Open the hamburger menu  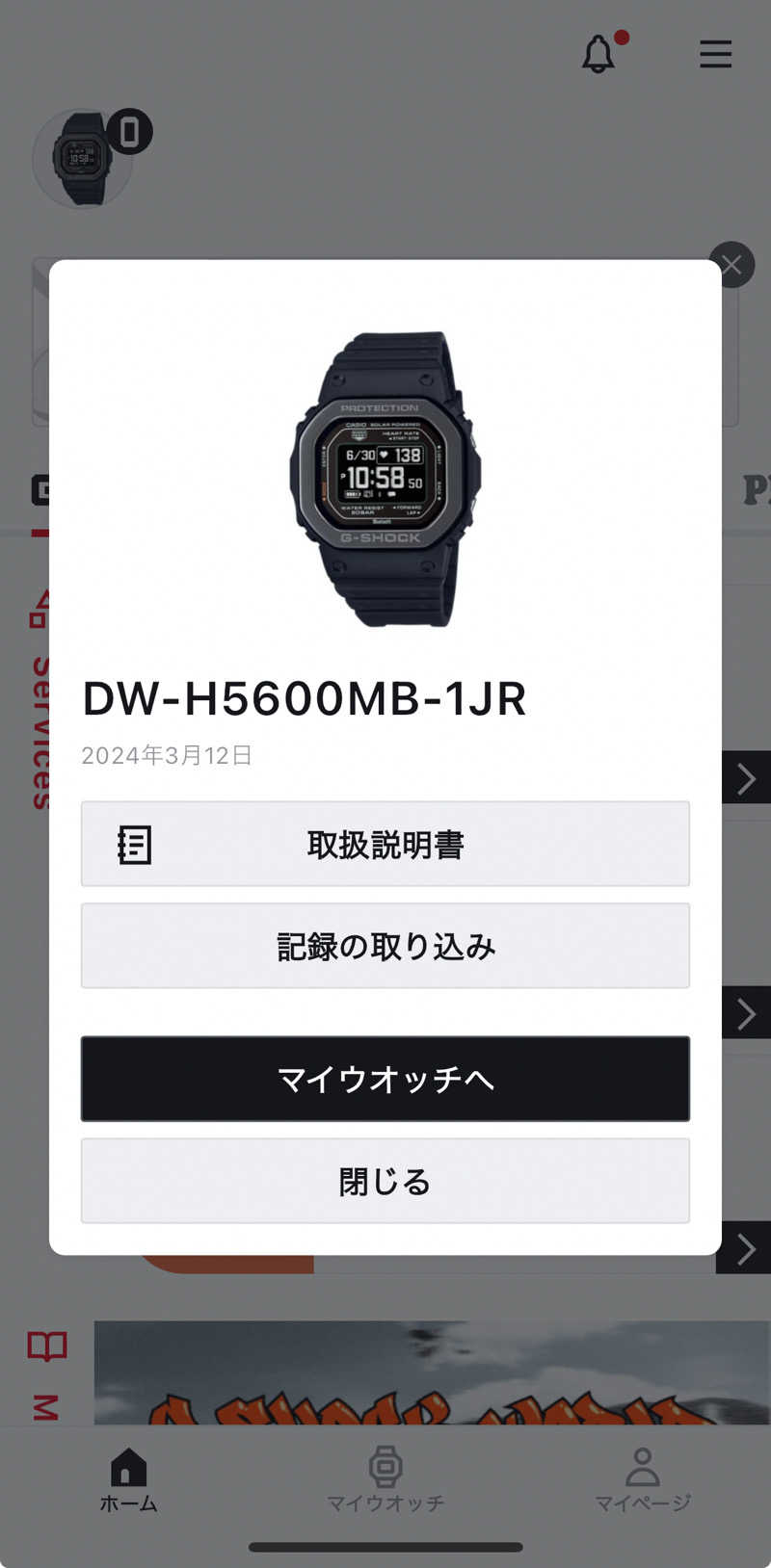tap(715, 54)
